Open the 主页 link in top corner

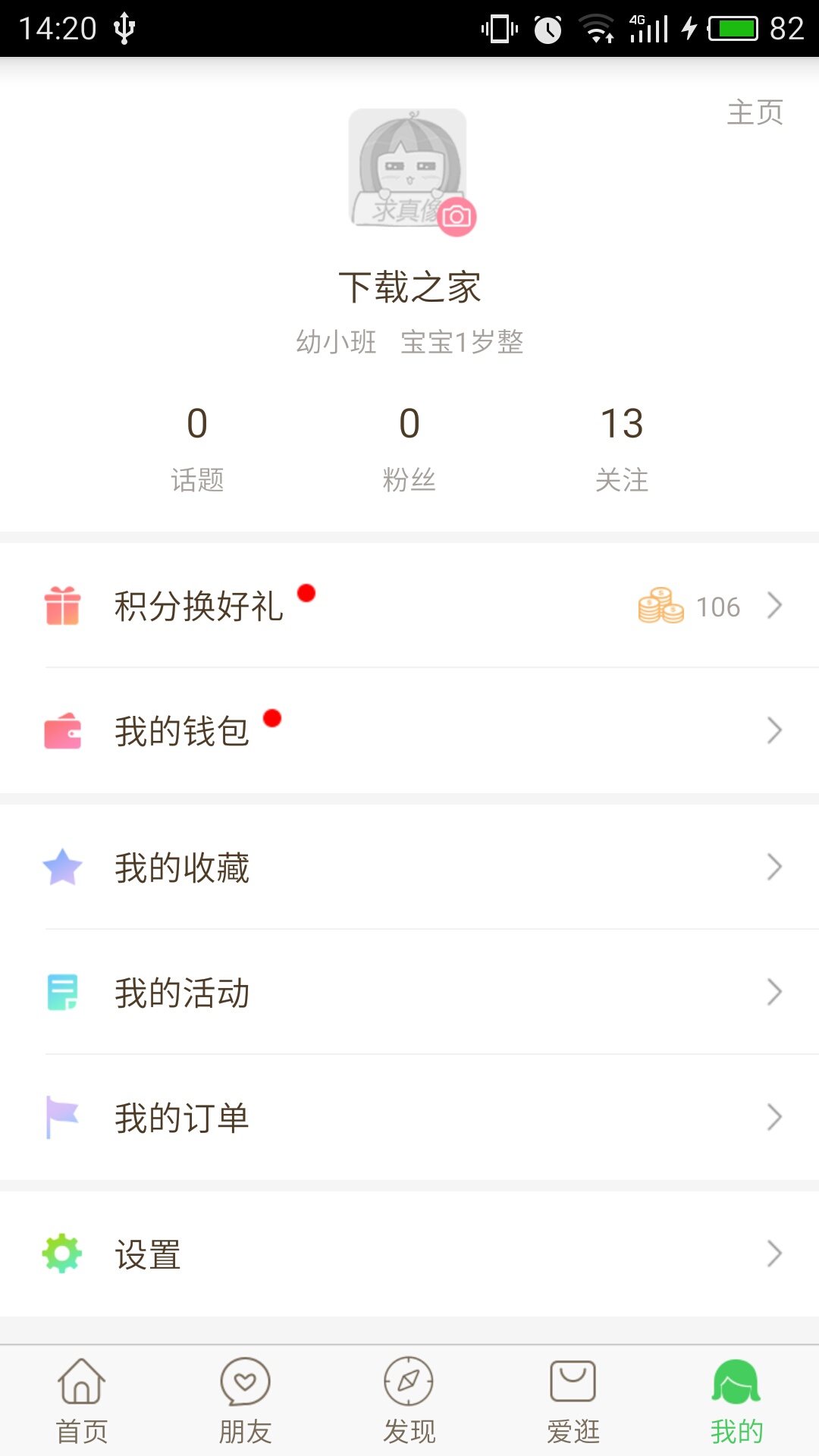tap(755, 111)
